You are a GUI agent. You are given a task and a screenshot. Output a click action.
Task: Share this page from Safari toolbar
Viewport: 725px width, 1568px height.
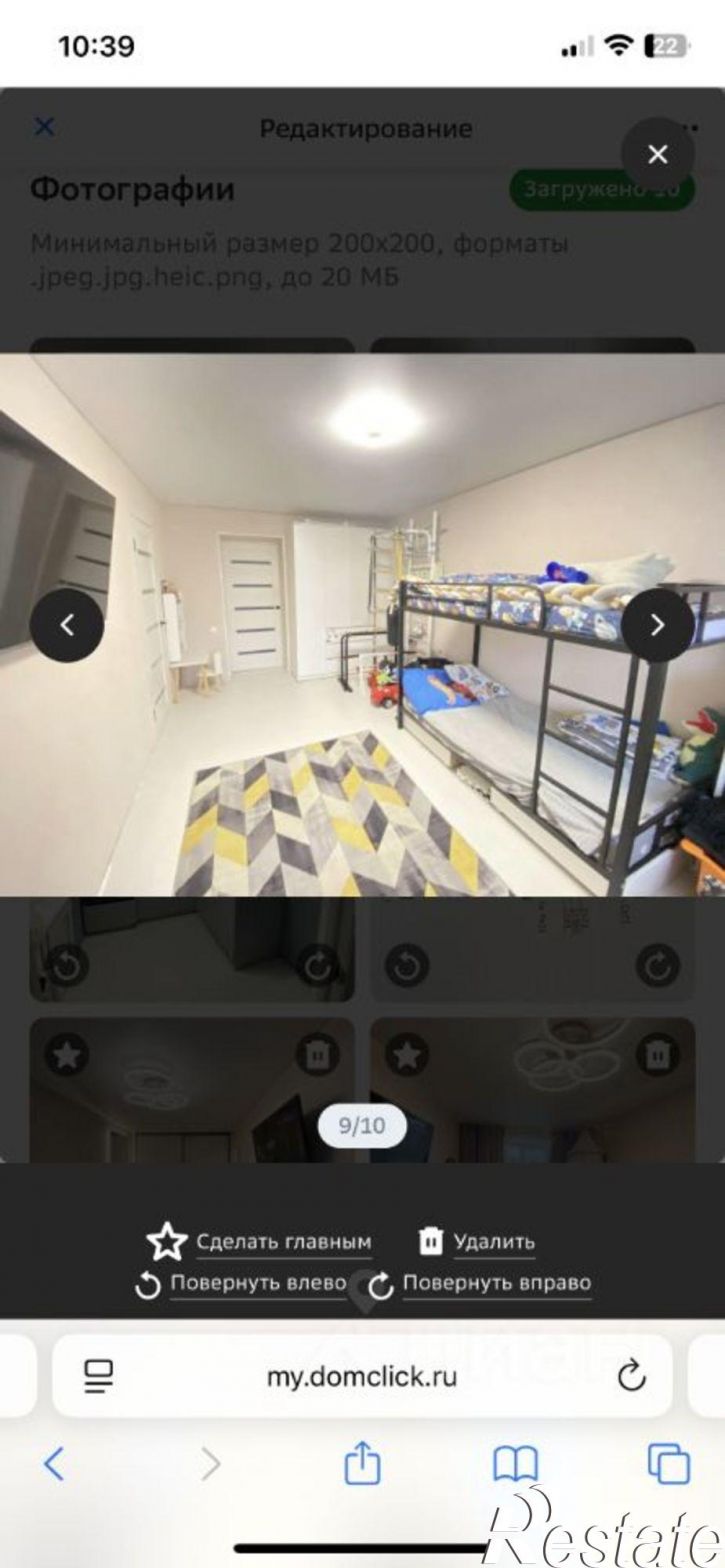[x=362, y=1463]
